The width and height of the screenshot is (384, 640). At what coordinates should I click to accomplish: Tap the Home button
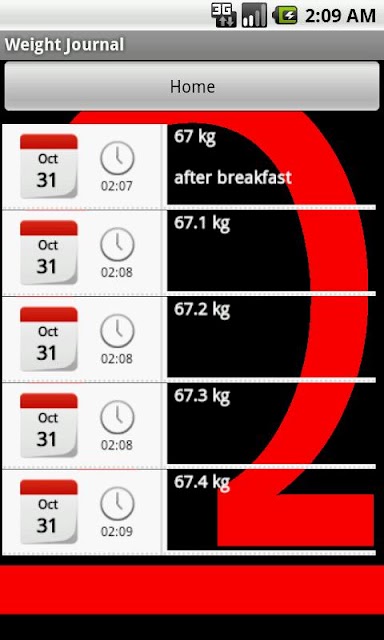(192, 86)
